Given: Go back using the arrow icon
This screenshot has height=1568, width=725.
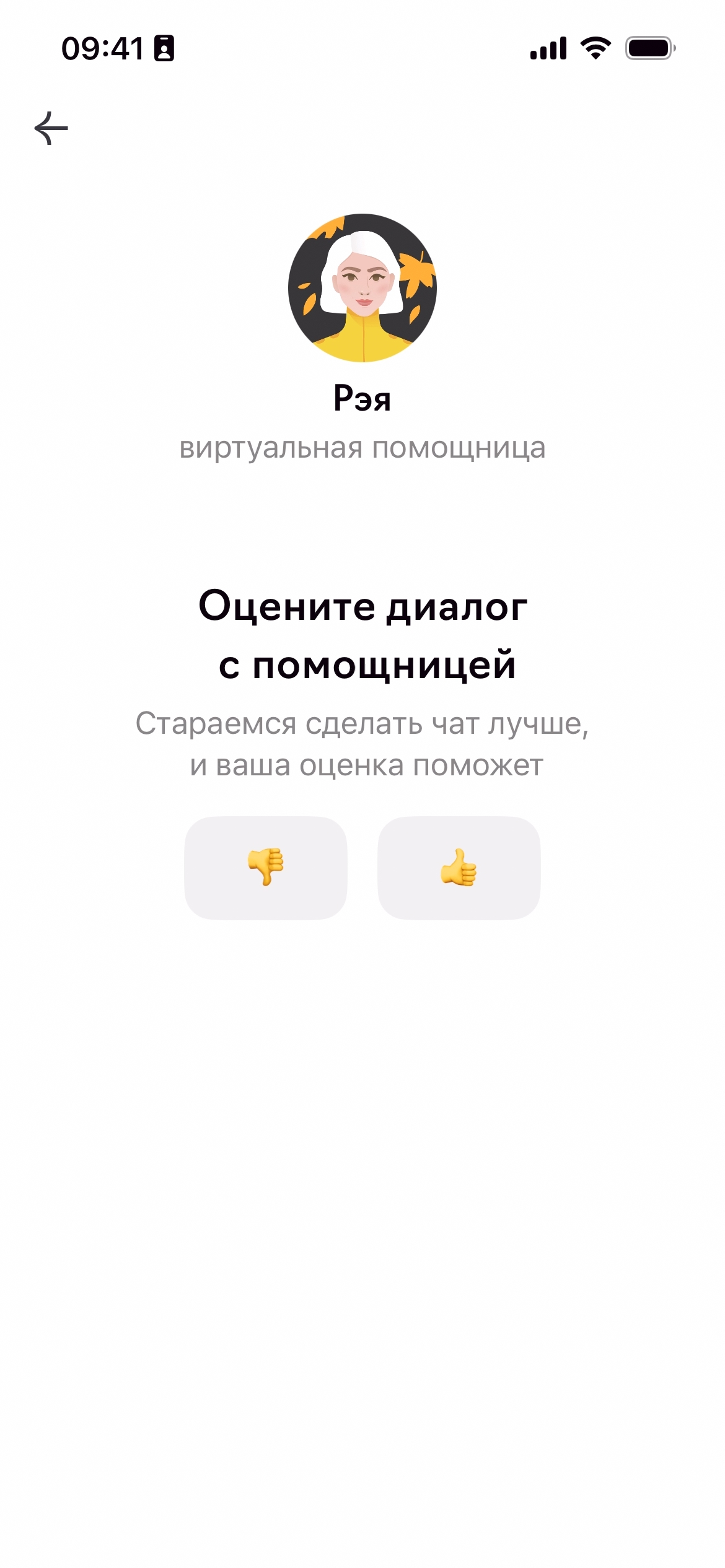Looking at the screenshot, I should tap(51, 128).
